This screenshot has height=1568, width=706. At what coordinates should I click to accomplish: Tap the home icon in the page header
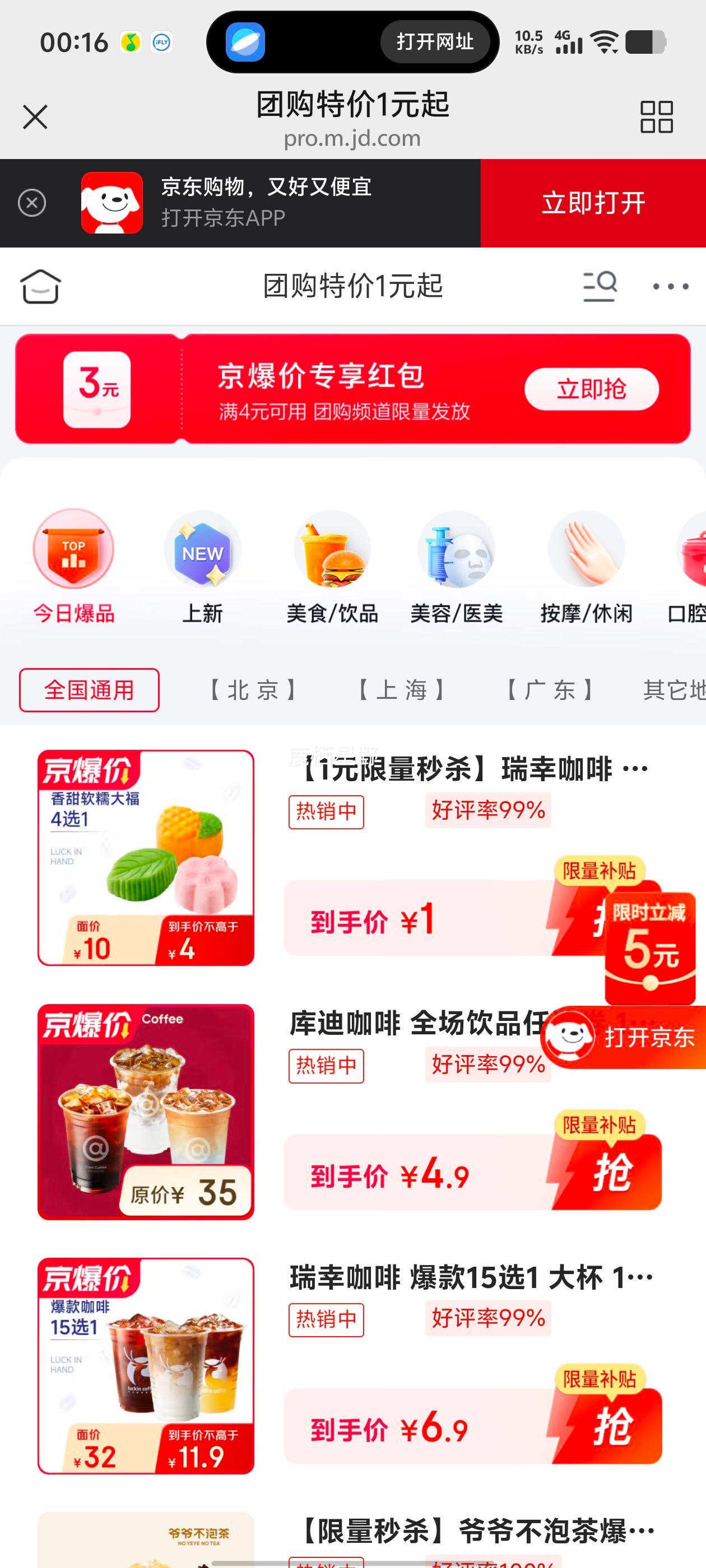(x=40, y=287)
